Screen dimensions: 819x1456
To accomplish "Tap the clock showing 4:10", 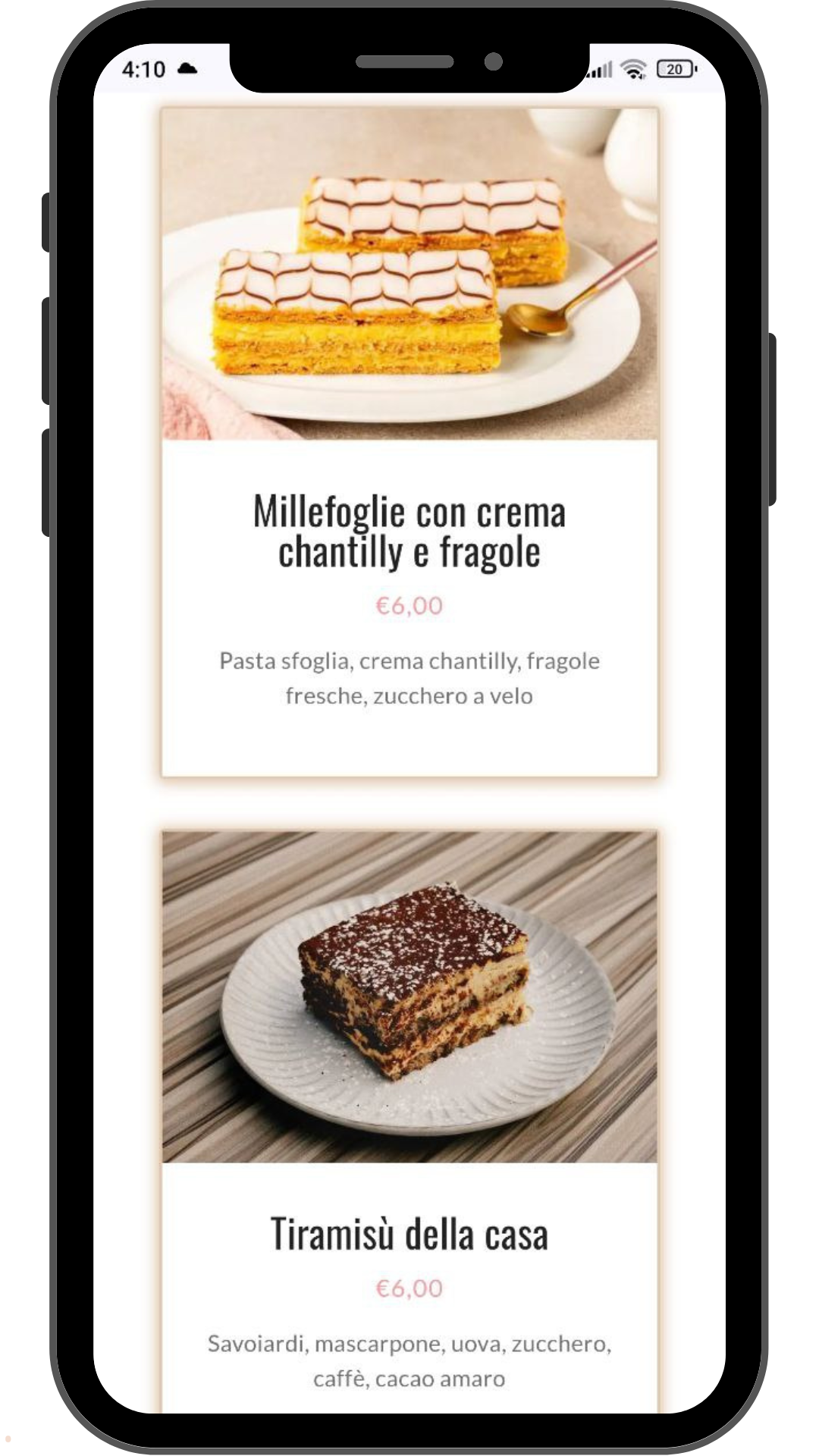I will (143, 68).
